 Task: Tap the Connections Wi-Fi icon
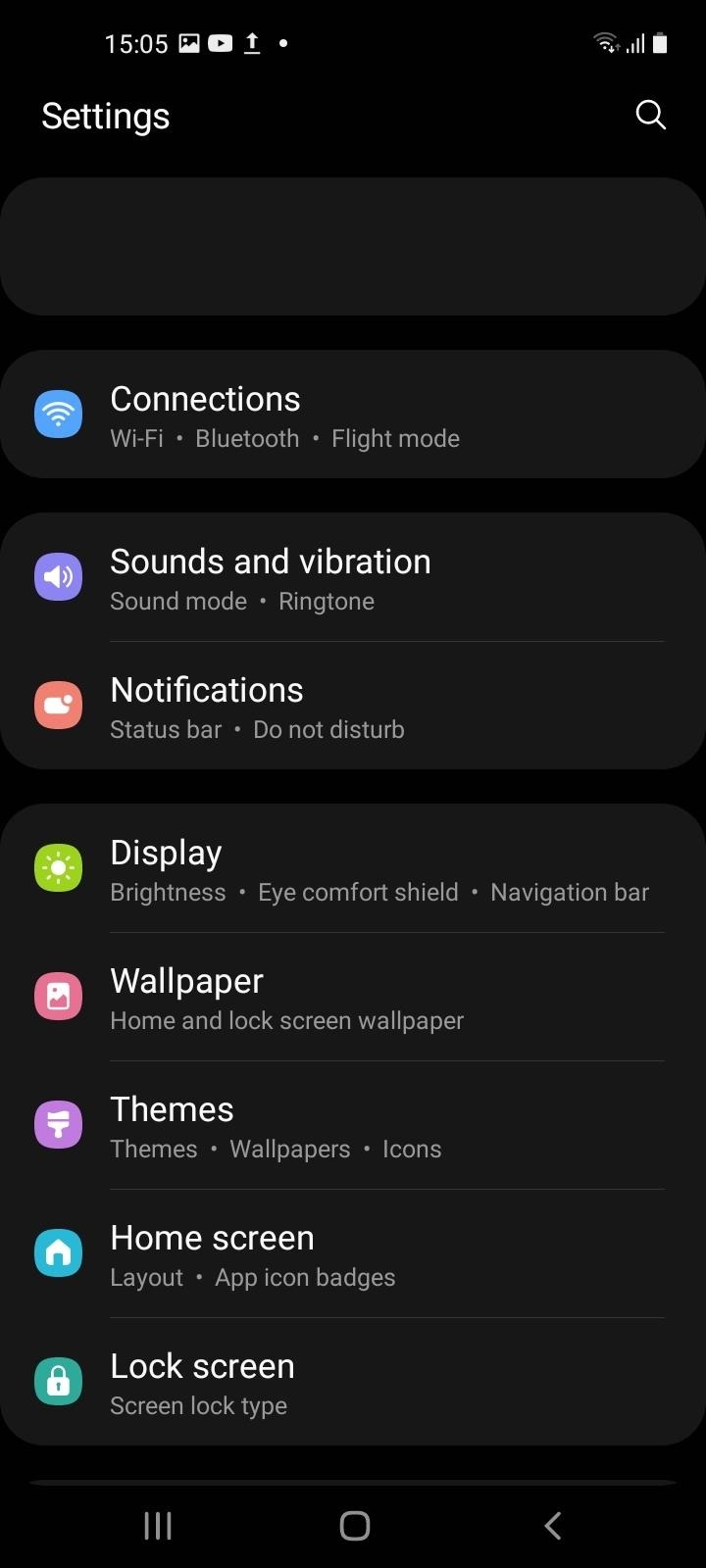coord(58,414)
